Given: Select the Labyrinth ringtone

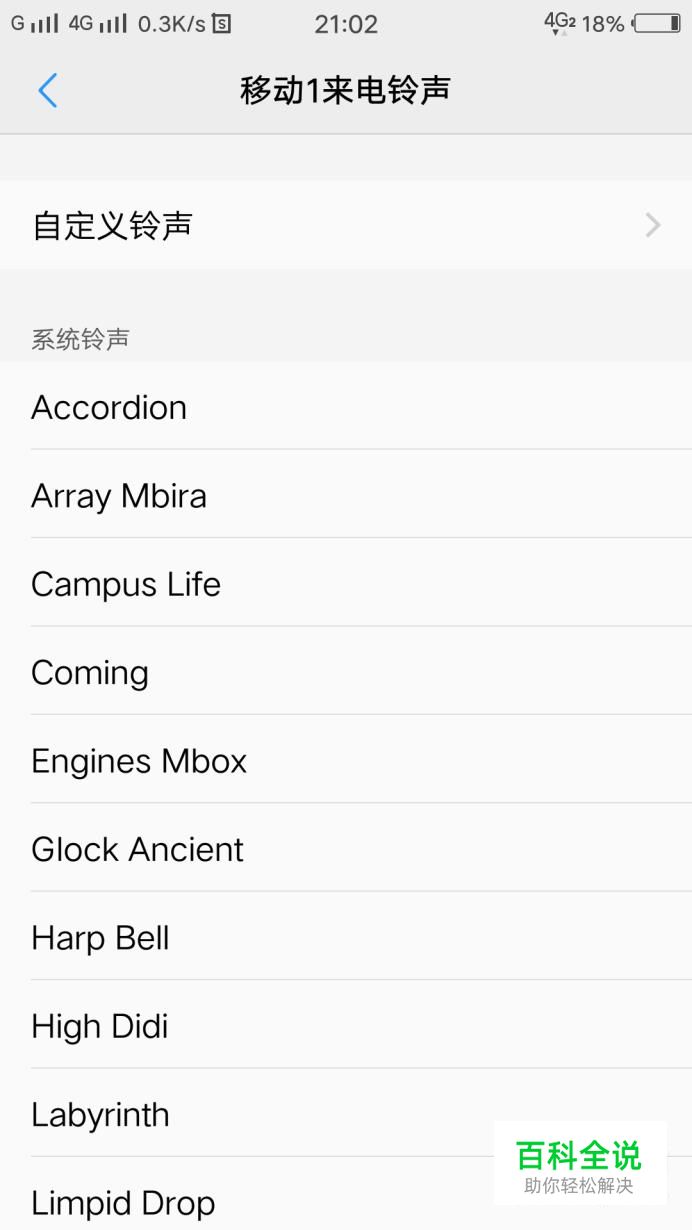Looking at the screenshot, I should tap(346, 1113).
